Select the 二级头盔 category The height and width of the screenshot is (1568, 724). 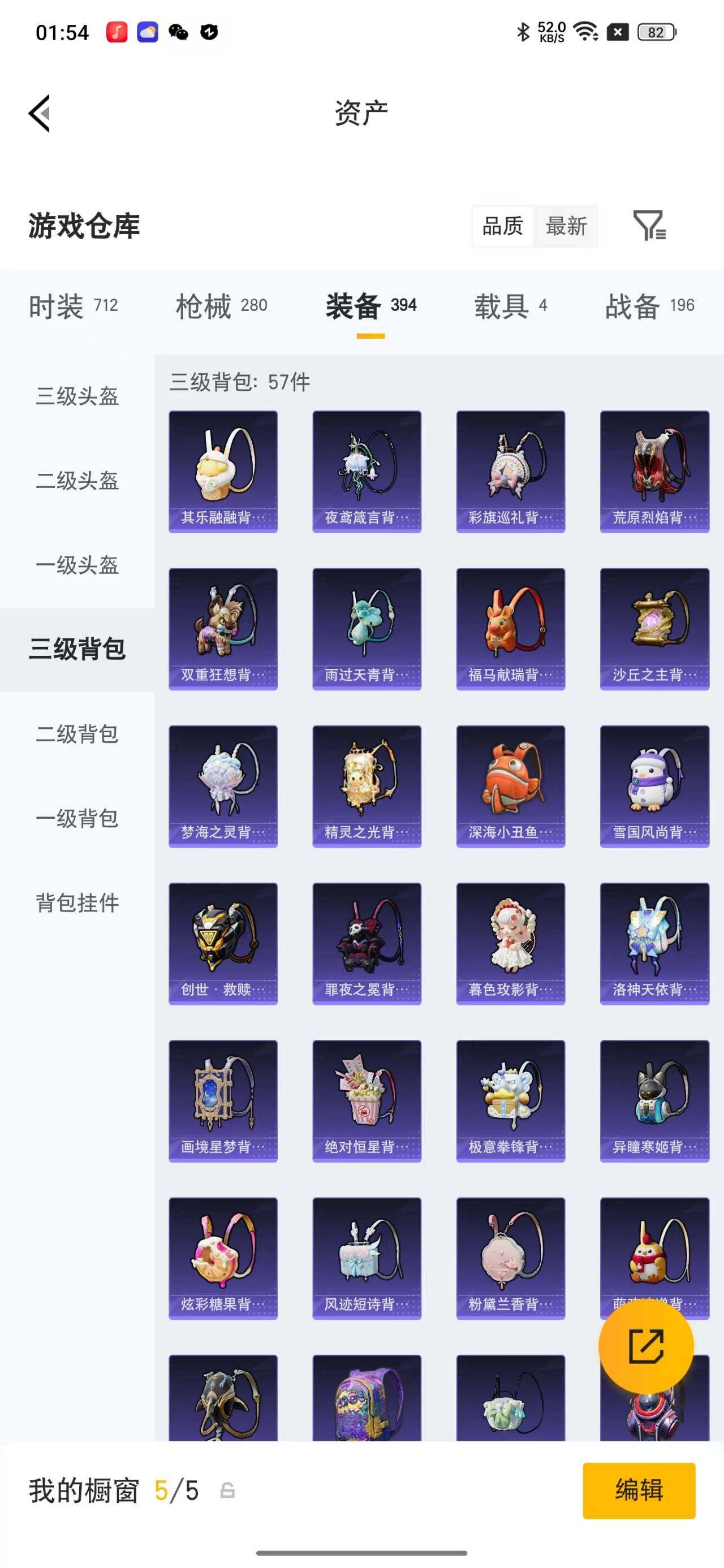[77, 481]
